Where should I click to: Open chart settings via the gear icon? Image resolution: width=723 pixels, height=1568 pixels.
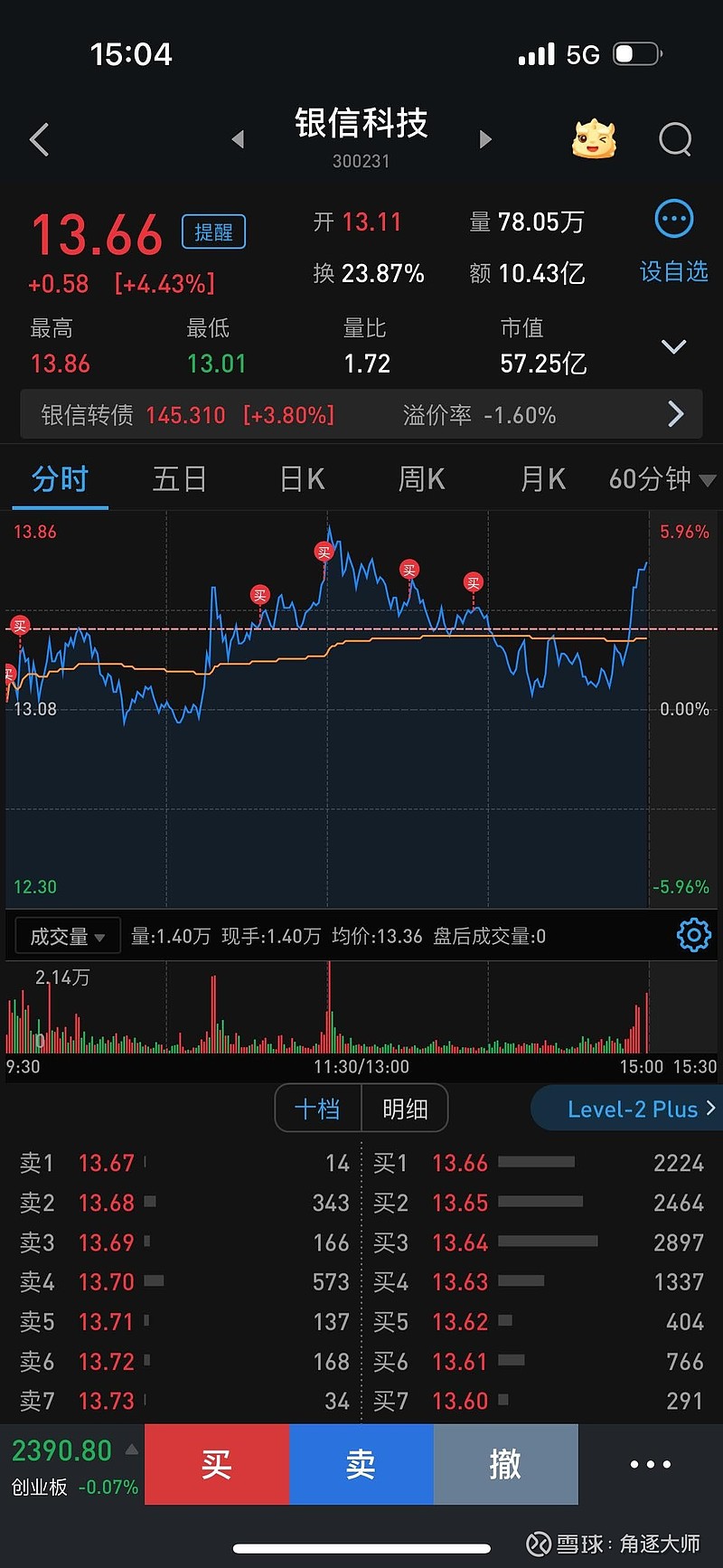(693, 935)
